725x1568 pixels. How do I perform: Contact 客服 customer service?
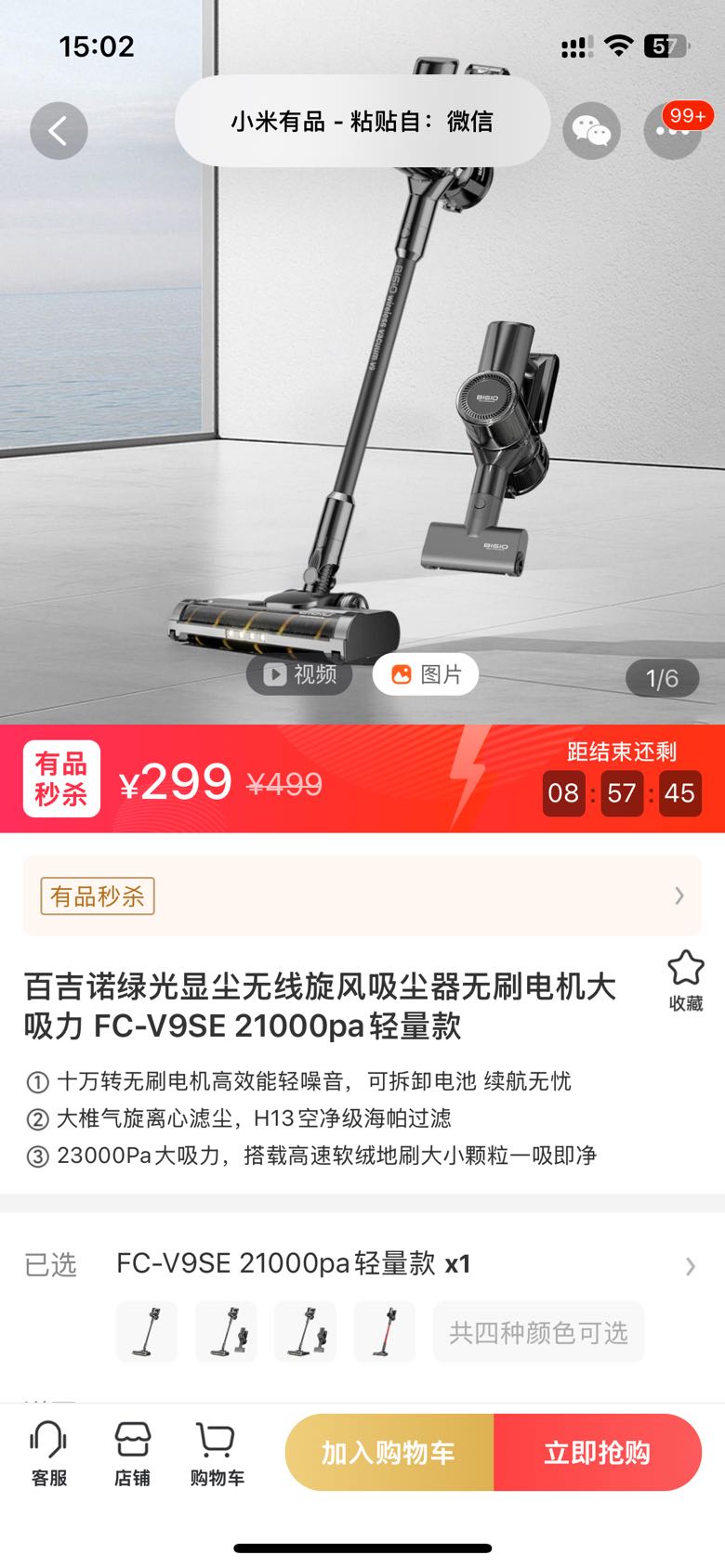(49, 1454)
